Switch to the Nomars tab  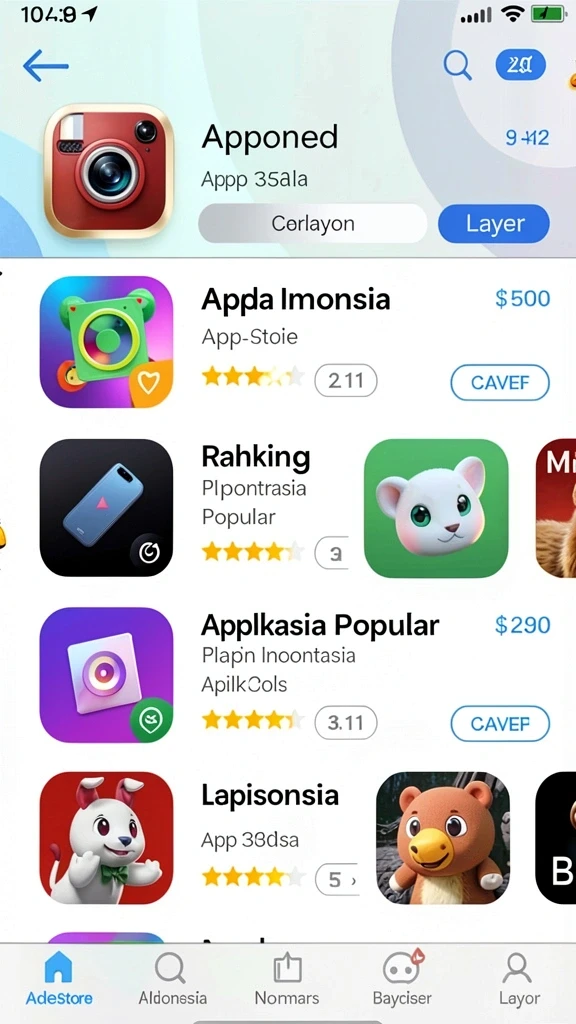point(287,978)
